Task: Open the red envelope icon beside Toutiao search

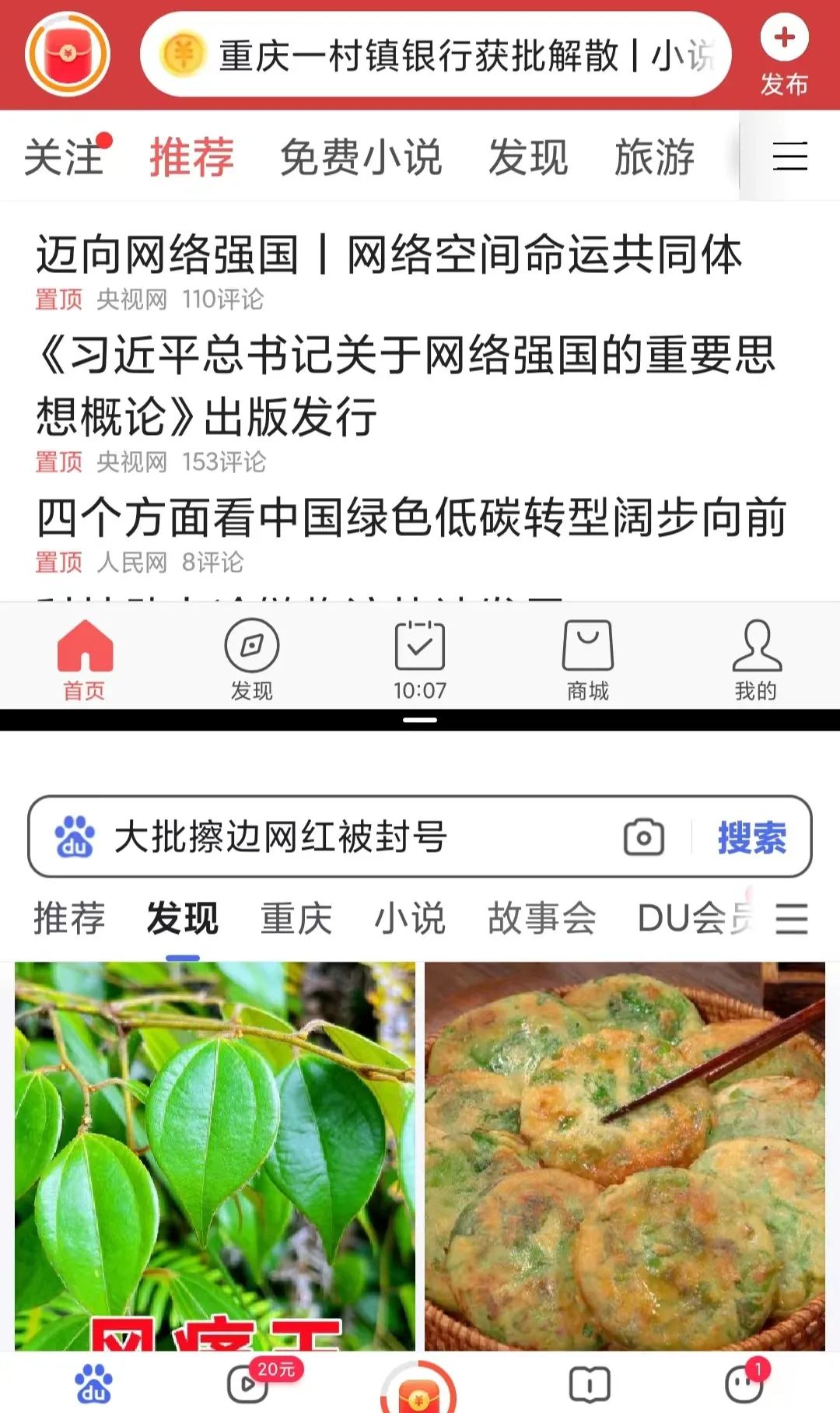Action: 68,54
